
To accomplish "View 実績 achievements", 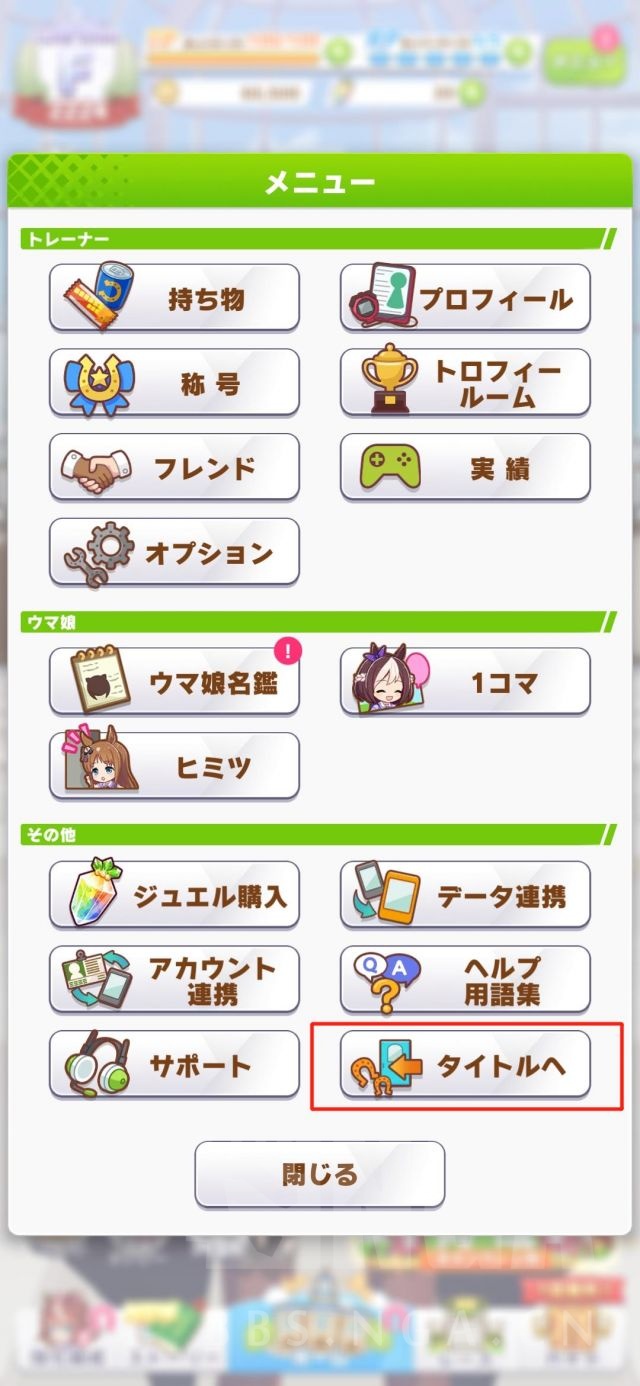I will tap(465, 467).
